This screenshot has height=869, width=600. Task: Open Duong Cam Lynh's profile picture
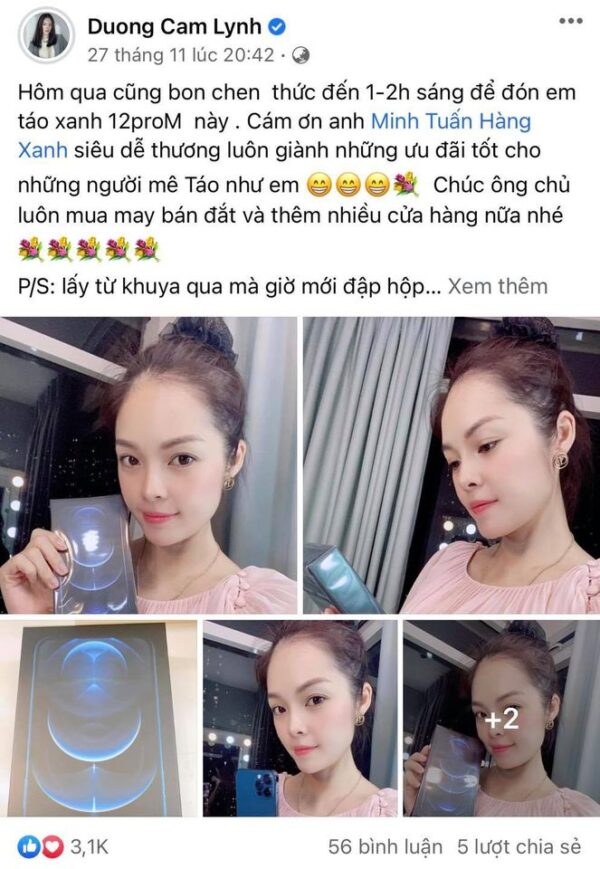(45, 37)
